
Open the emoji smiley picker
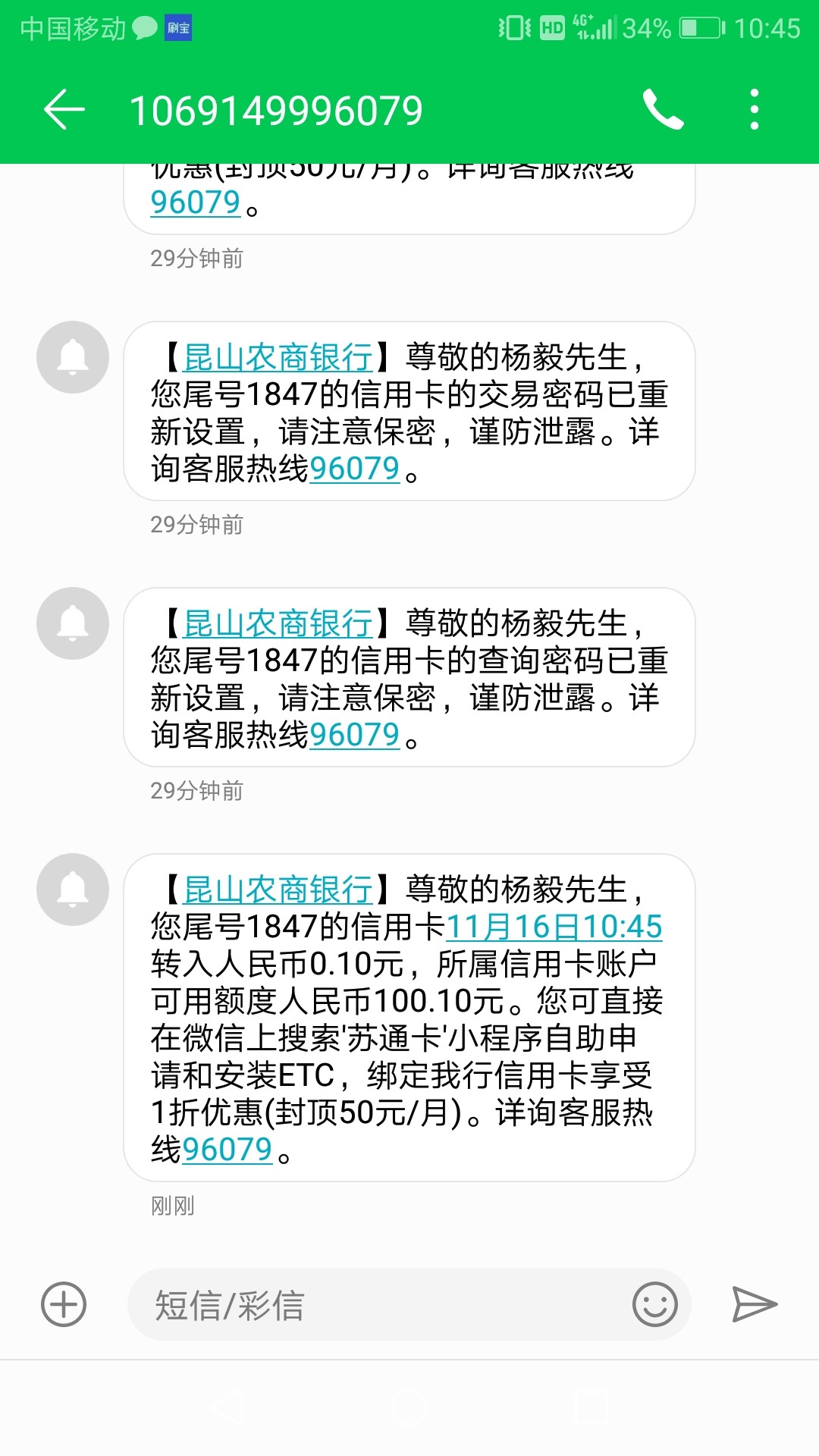pyautogui.click(x=654, y=1304)
